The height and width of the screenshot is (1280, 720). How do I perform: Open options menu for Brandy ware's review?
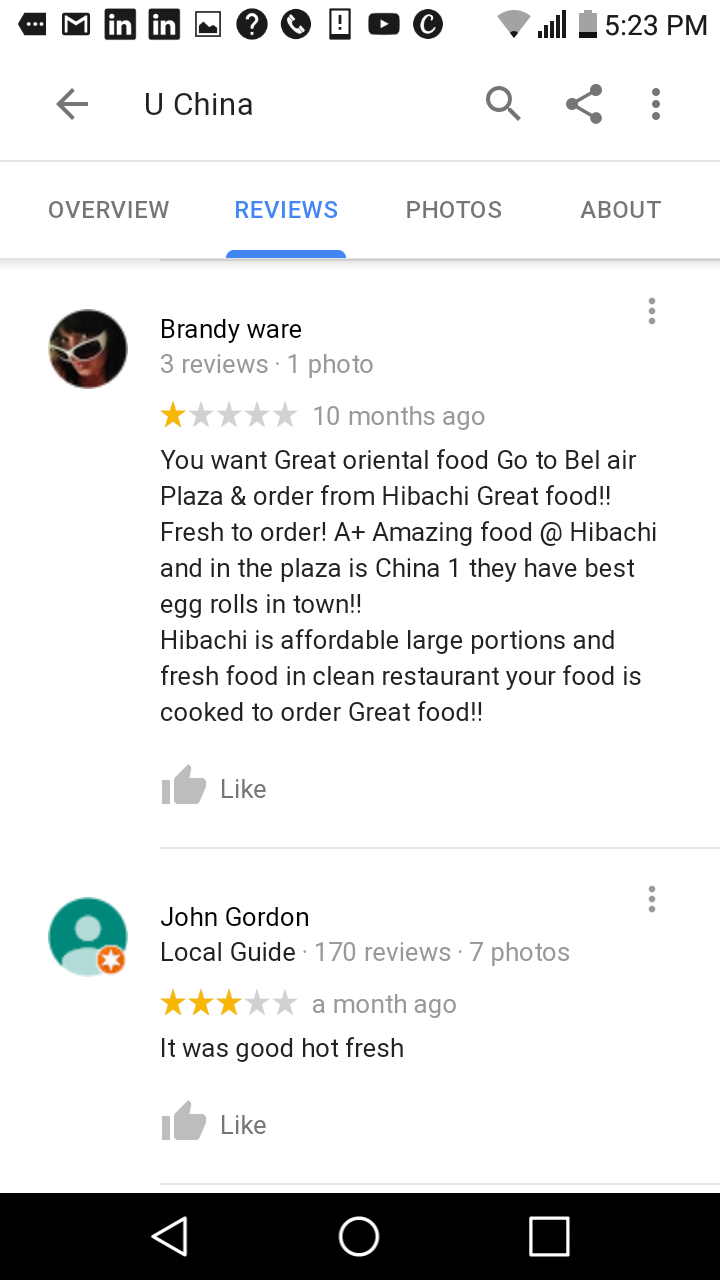coord(652,311)
